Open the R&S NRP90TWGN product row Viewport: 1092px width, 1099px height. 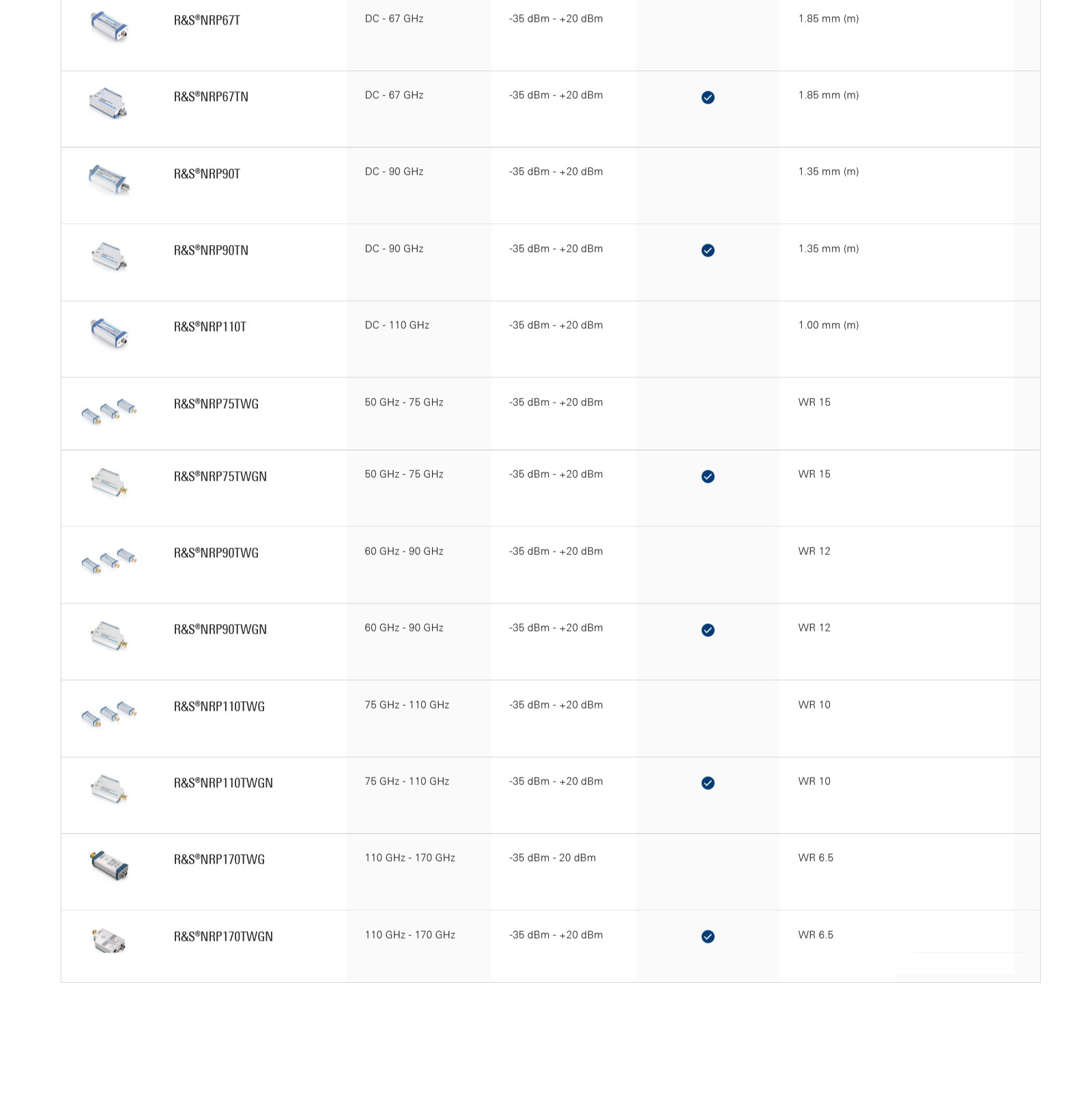coord(220,629)
